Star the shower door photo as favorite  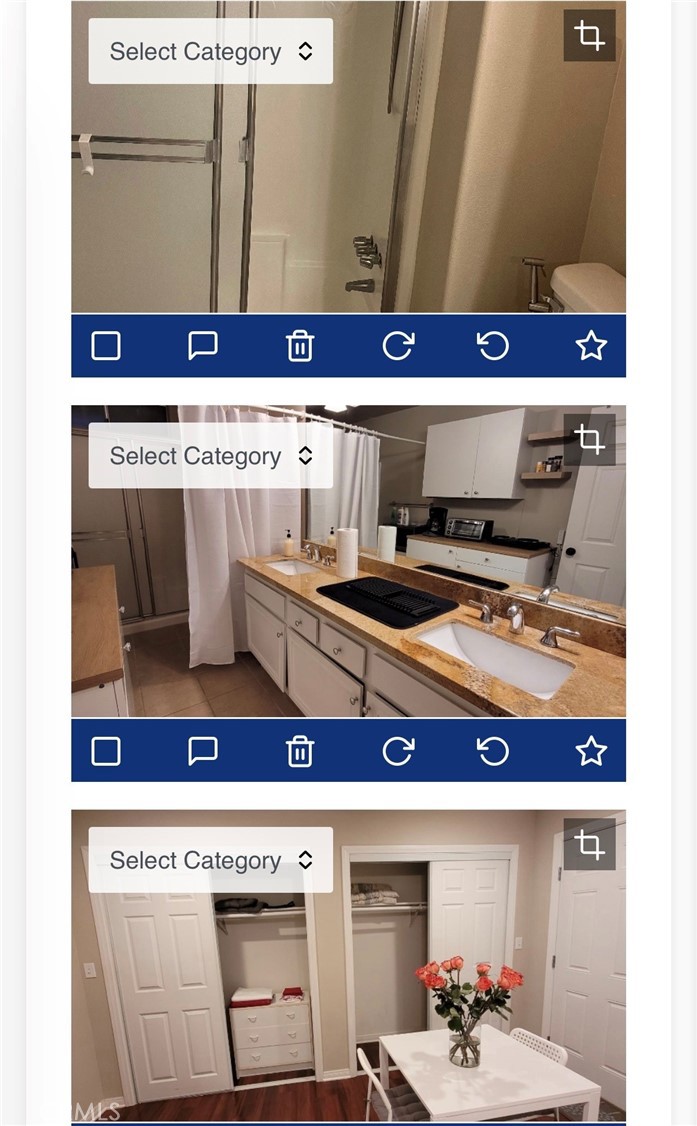coord(591,346)
